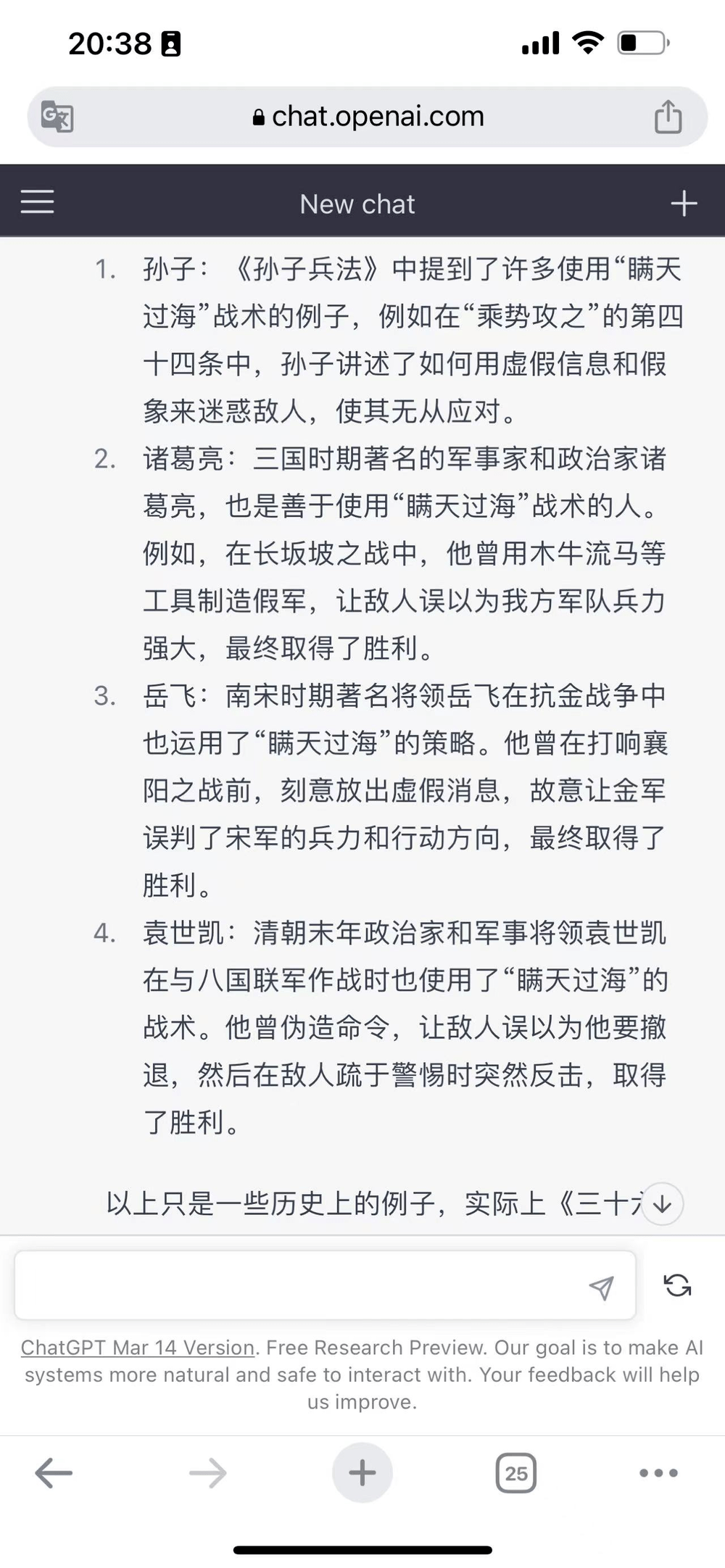Screen dimensions: 725x1568
Task: Go back in the browser
Action: (x=54, y=1473)
